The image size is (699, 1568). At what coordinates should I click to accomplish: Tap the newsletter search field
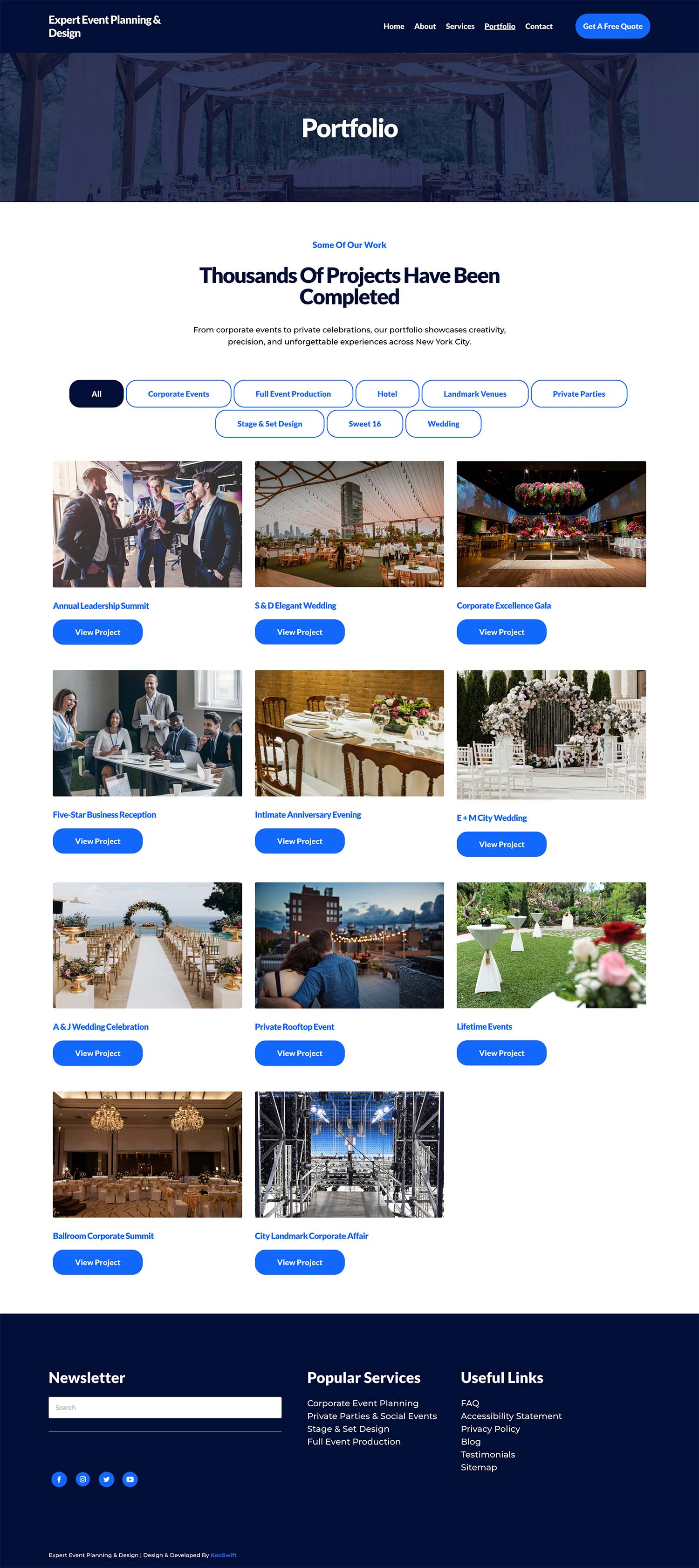point(165,1407)
